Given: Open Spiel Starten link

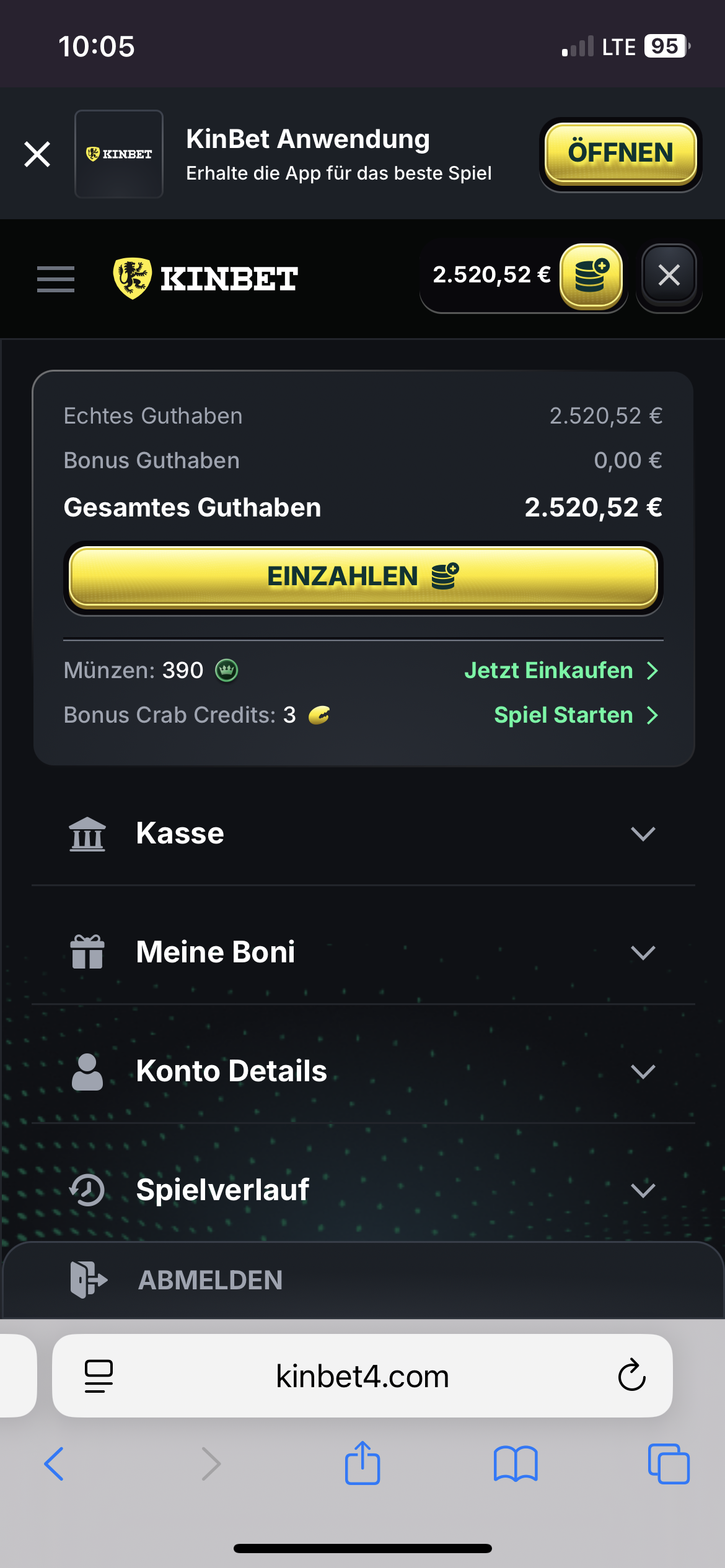Looking at the screenshot, I should point(575,715).
